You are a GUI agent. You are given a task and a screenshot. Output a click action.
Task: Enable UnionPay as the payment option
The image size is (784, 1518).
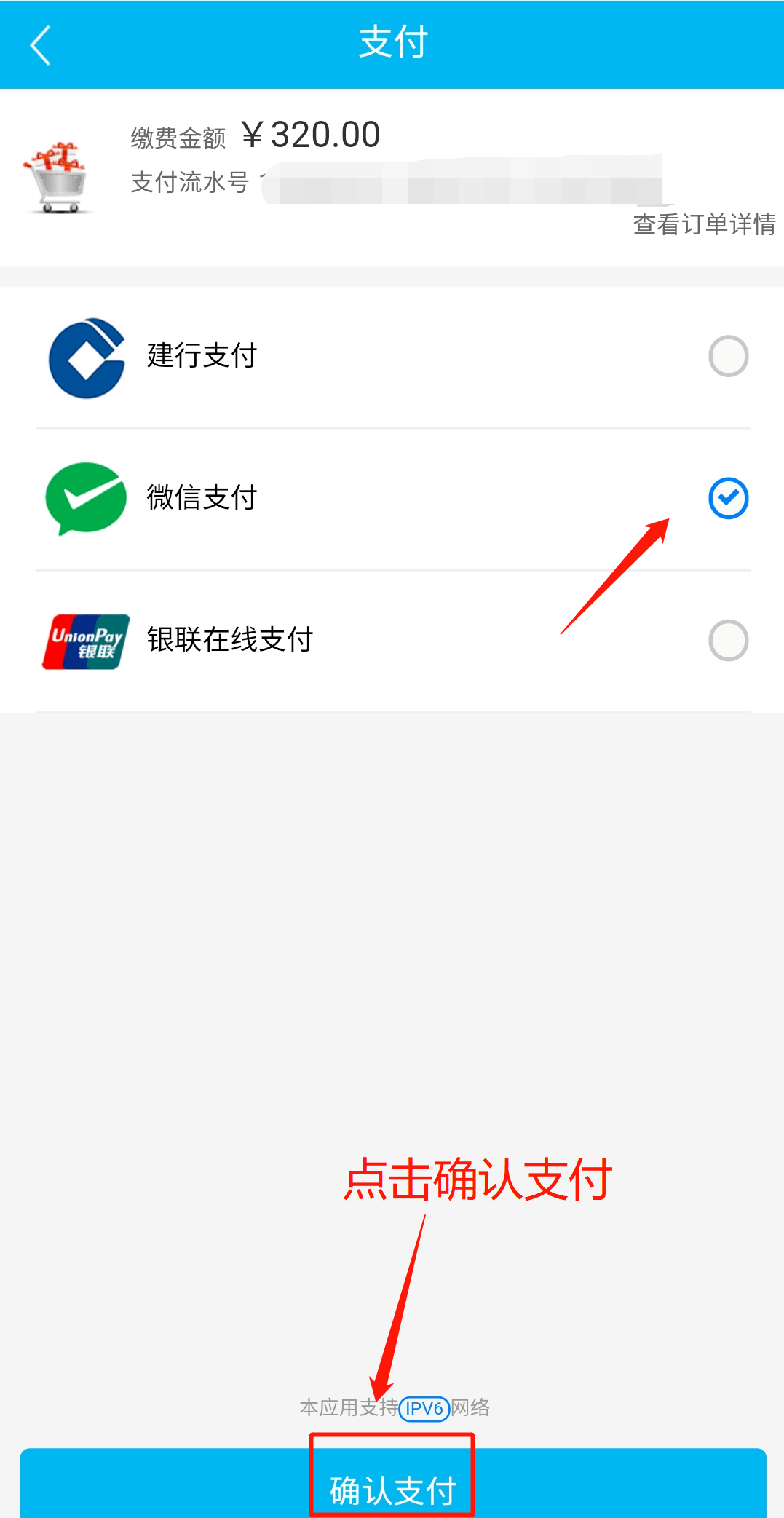pyautogui.click(x=728, y=641)
